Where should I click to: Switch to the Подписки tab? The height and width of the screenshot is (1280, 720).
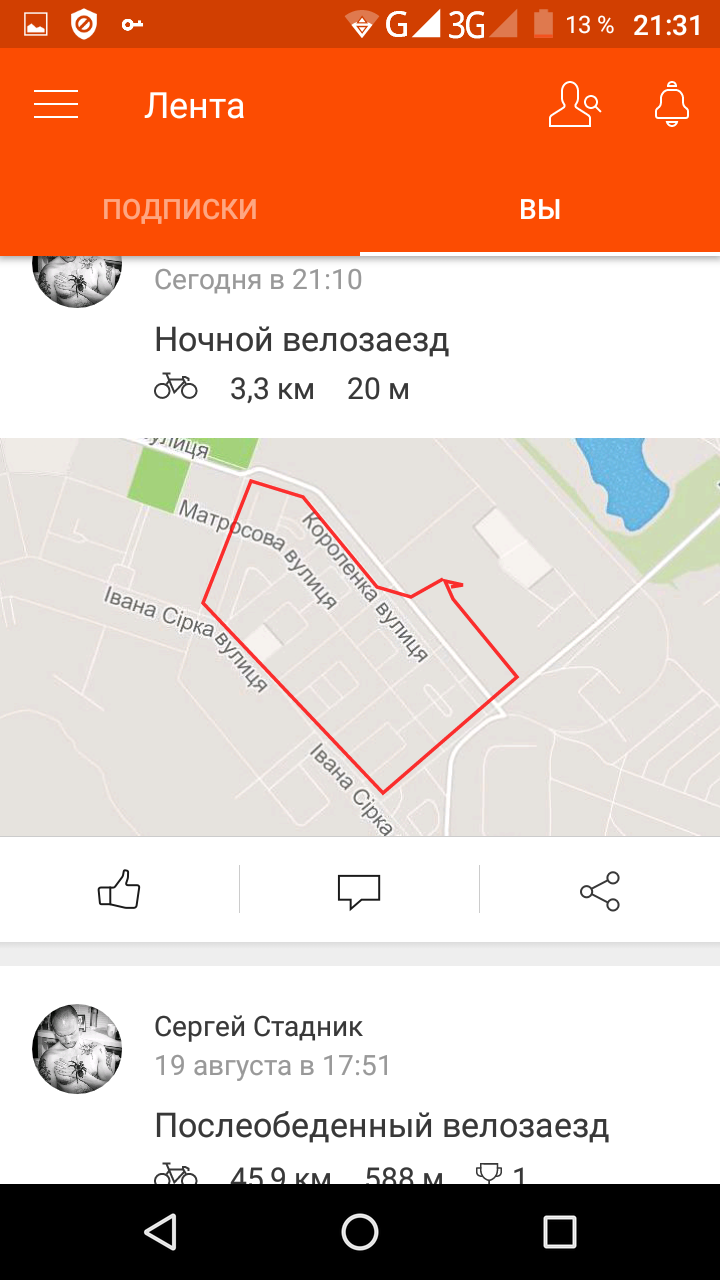180,209
